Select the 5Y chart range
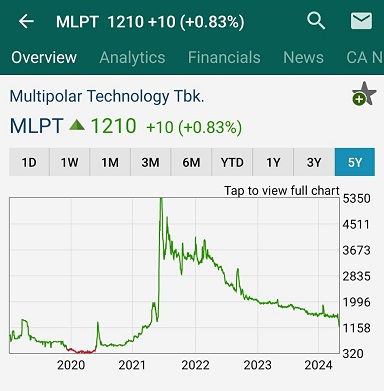384x391 pixels. point(355,162)
